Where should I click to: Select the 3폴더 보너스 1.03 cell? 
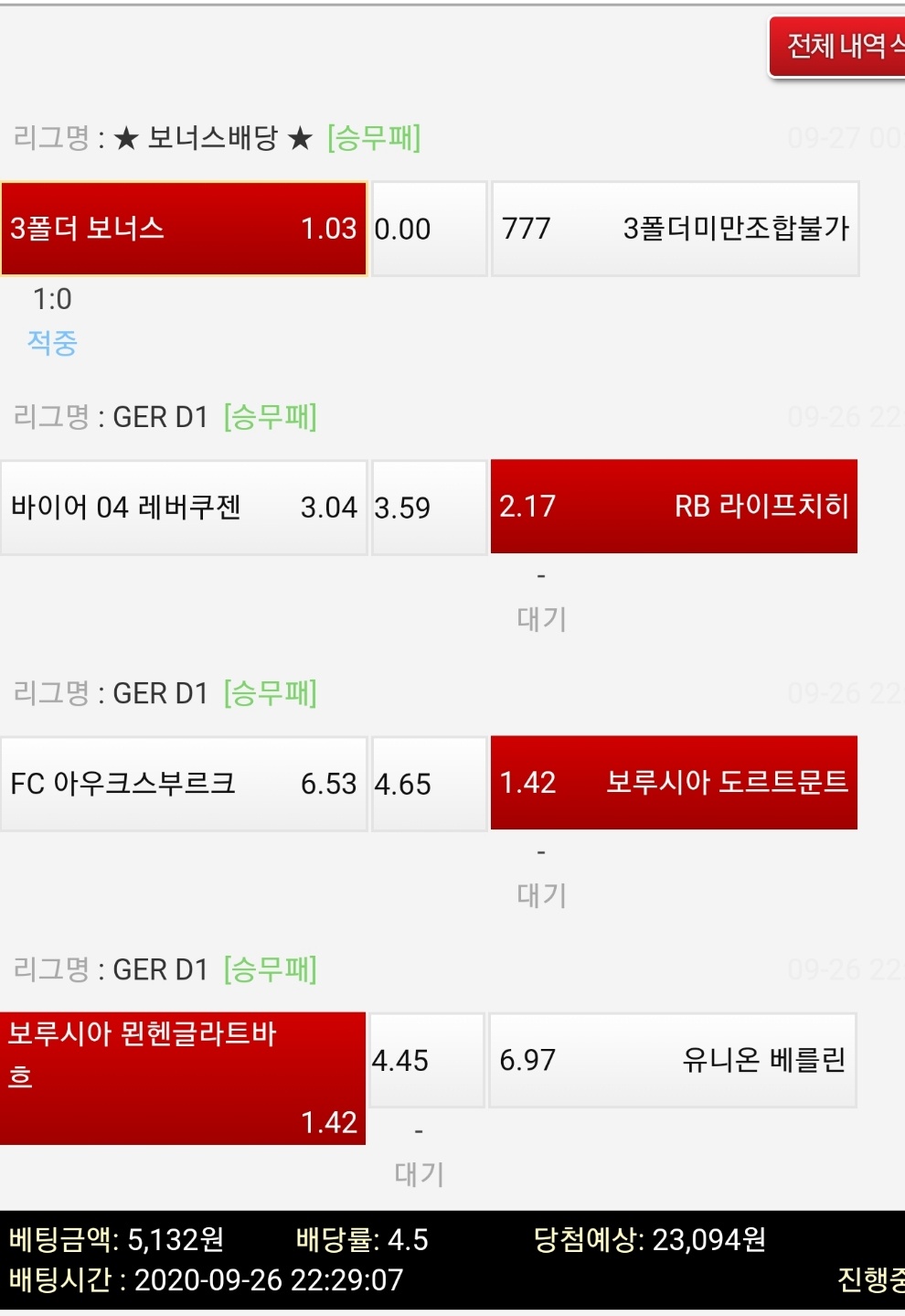(x=183, y=229)
